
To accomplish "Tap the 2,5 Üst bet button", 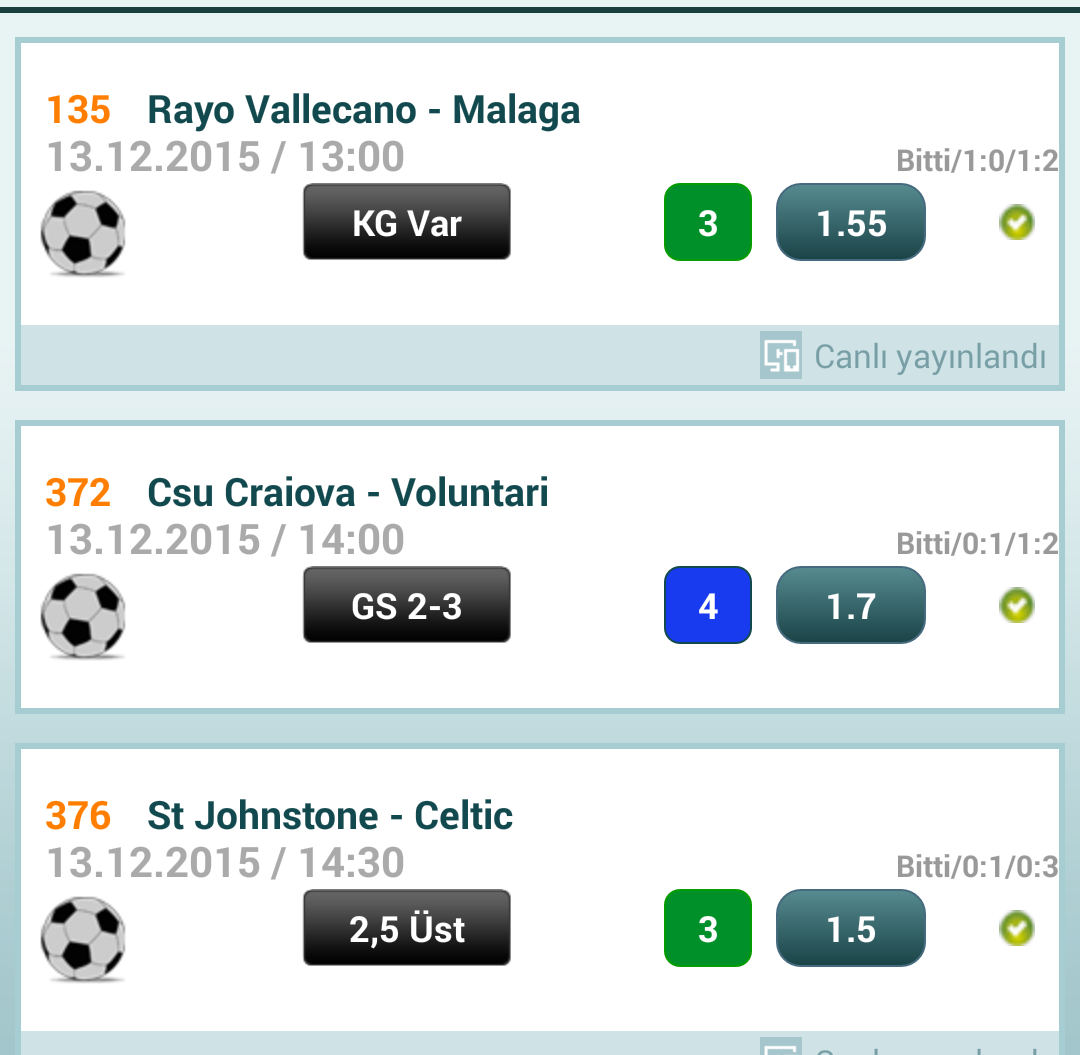I will 407,929.
